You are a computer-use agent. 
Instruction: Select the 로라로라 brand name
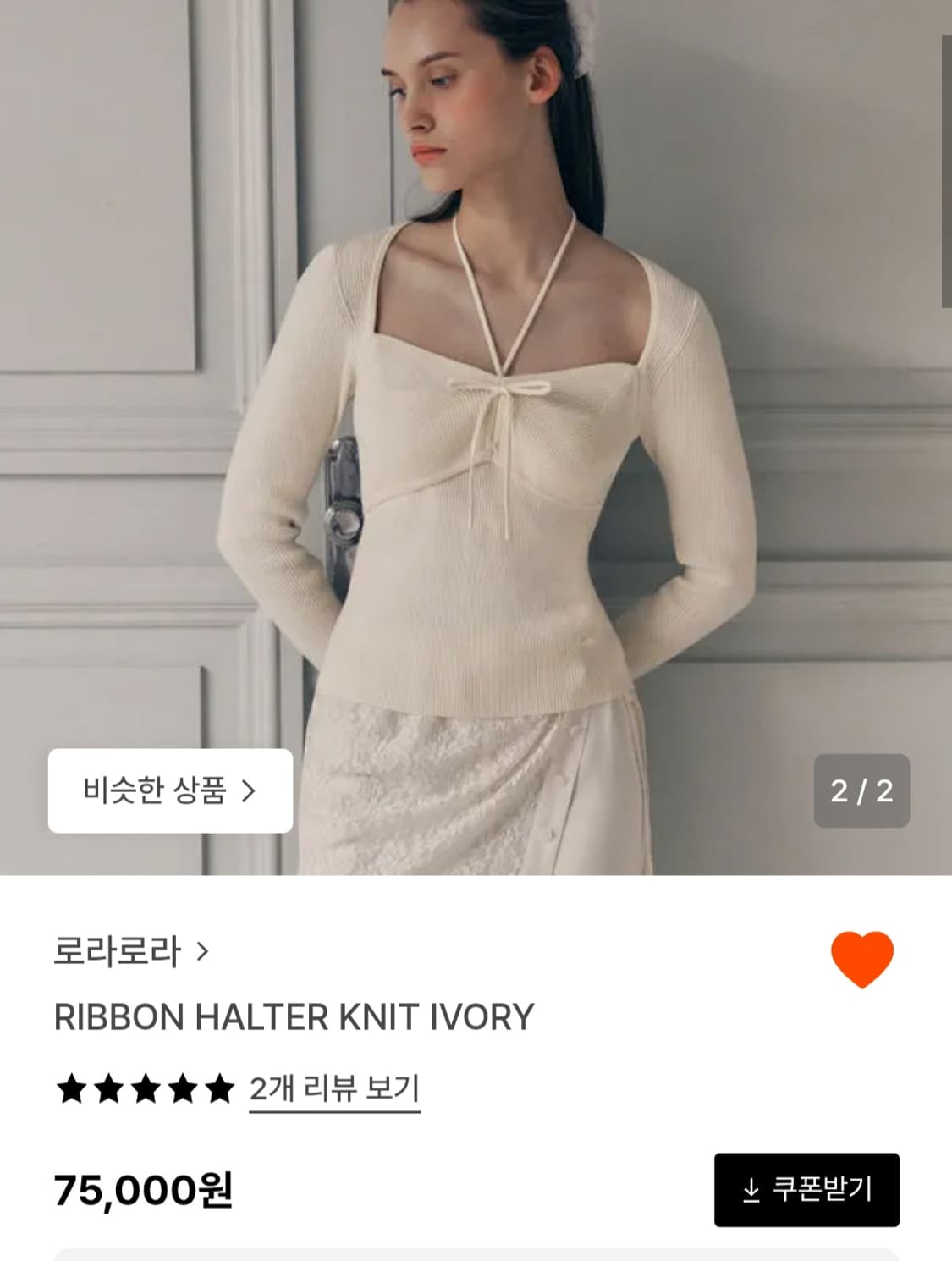coord(118,952)
